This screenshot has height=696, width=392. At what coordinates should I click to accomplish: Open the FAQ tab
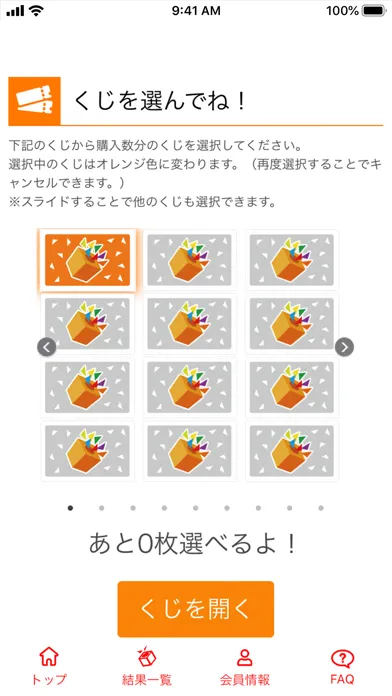pyautogui.click(x=342, y=666)
